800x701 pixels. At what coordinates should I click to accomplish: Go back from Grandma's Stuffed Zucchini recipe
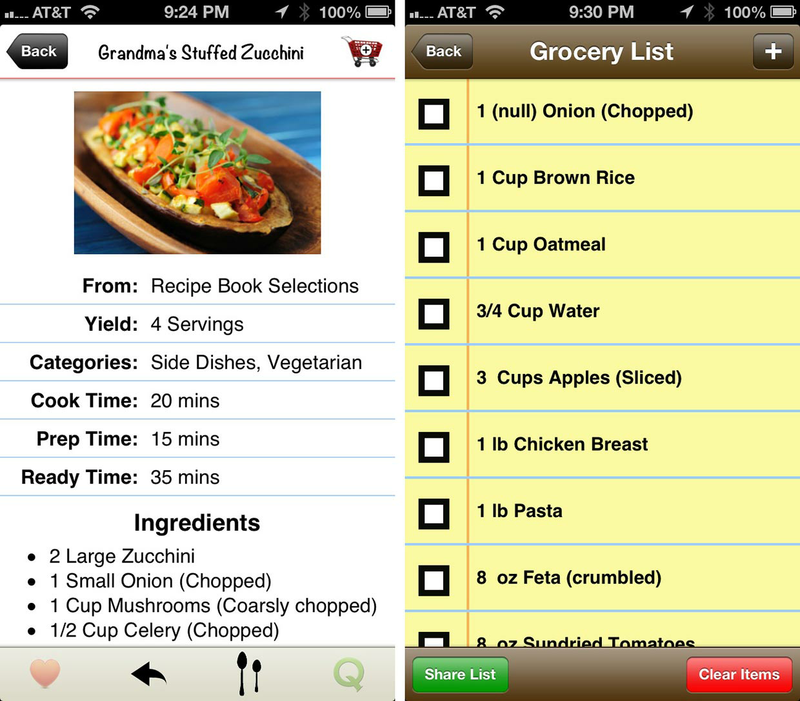coord(38,51)
